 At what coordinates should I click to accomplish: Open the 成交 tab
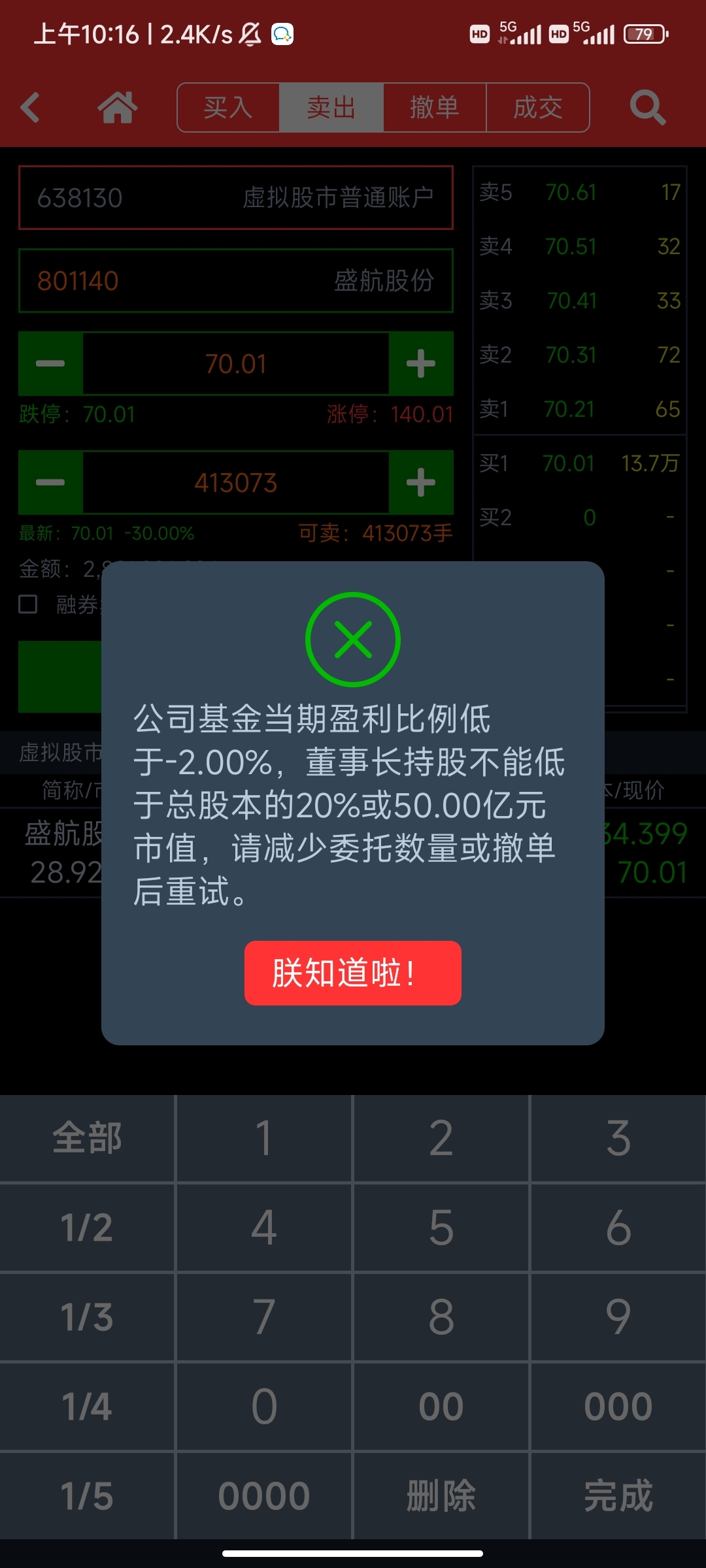(538, 107)
